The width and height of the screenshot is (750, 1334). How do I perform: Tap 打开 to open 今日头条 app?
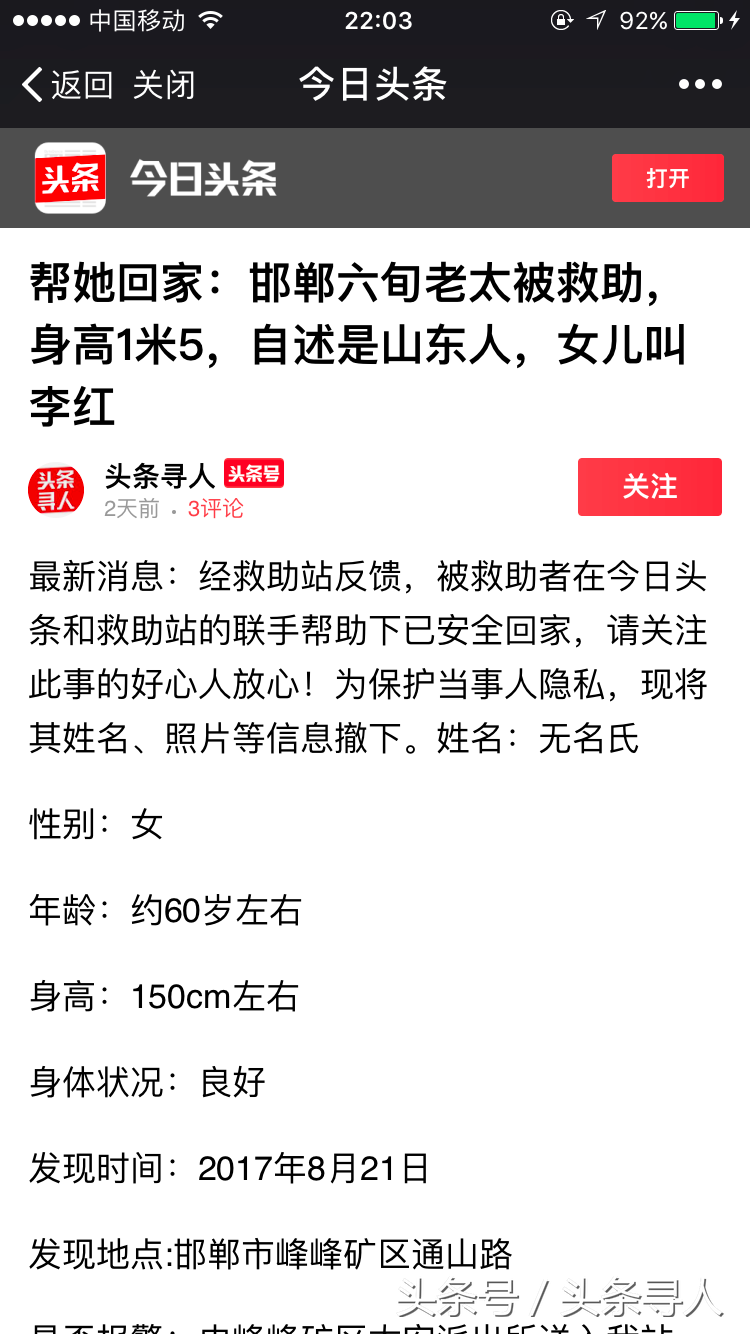[x=667, y=179]
